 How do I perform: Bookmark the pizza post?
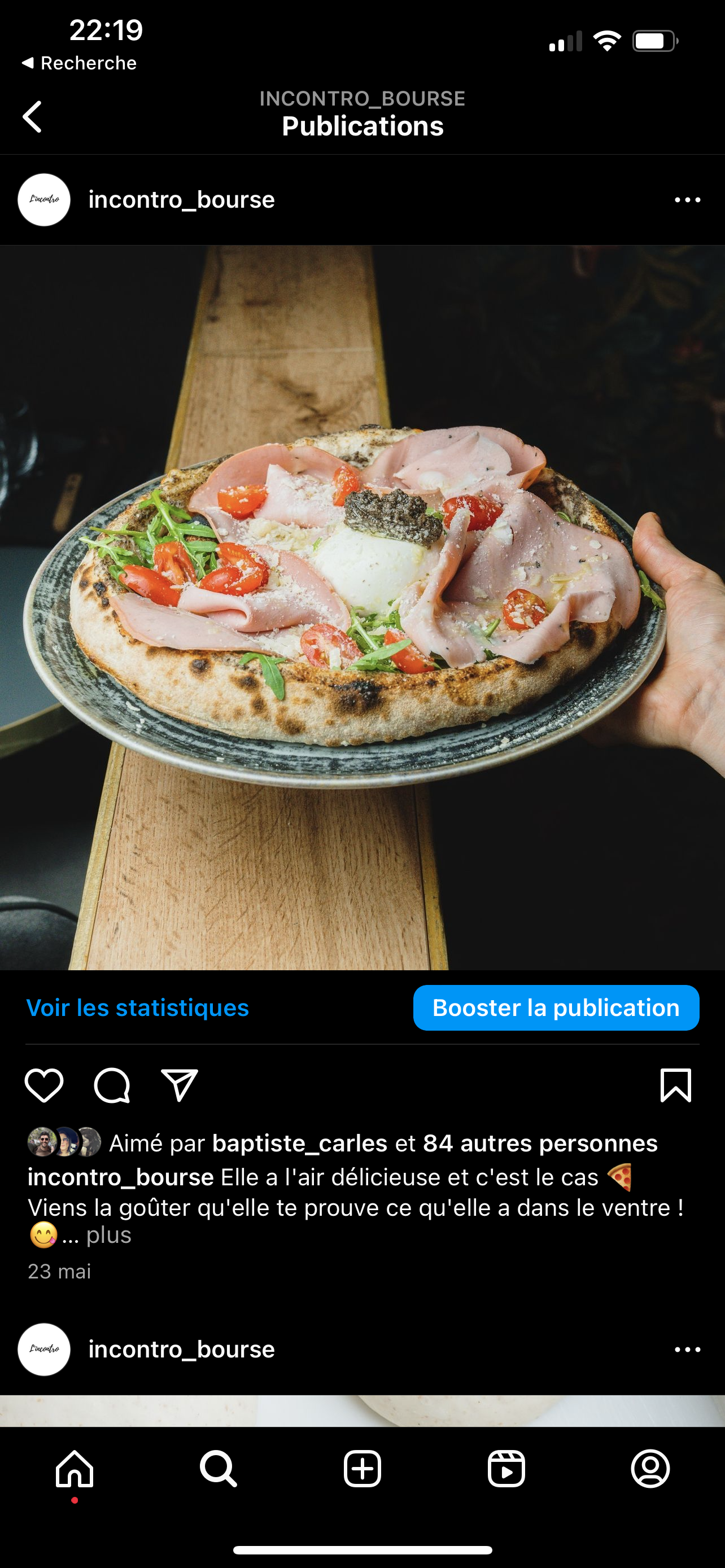[x=676, y=1085]
